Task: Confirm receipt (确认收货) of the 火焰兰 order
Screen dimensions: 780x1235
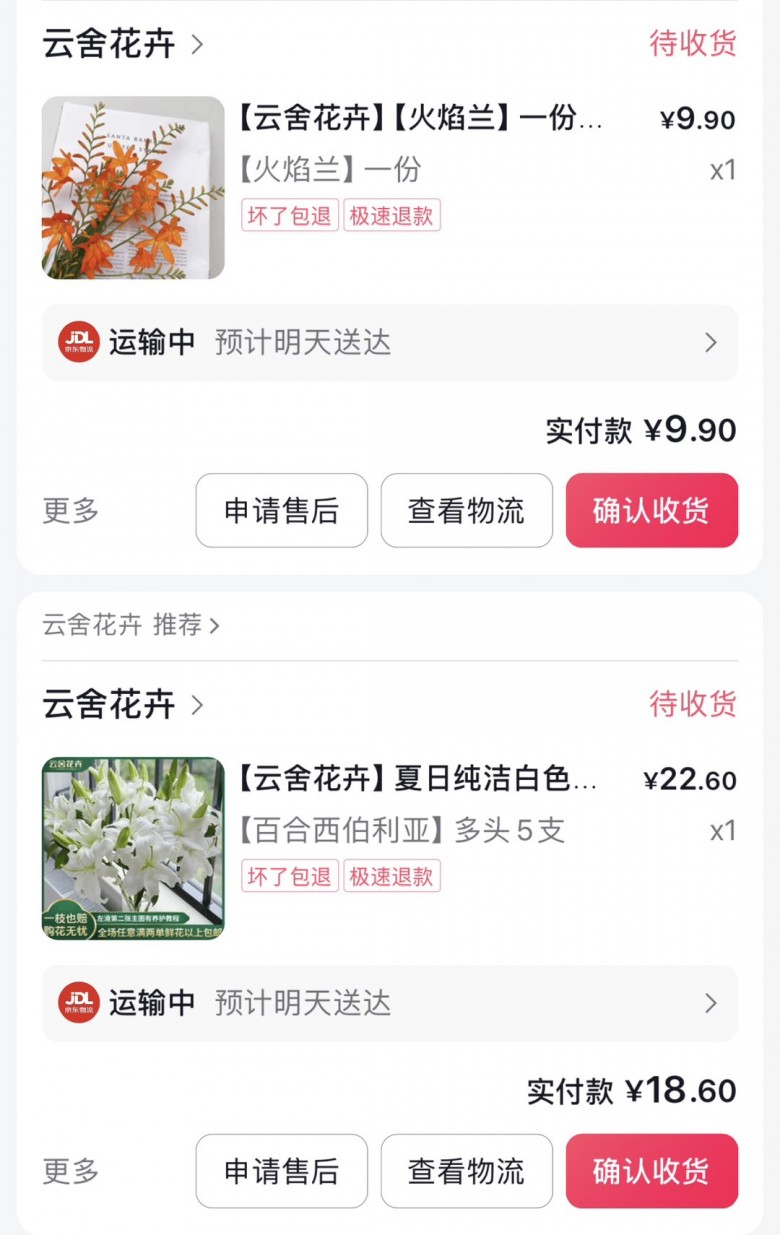Action: [x=651, y=511]
